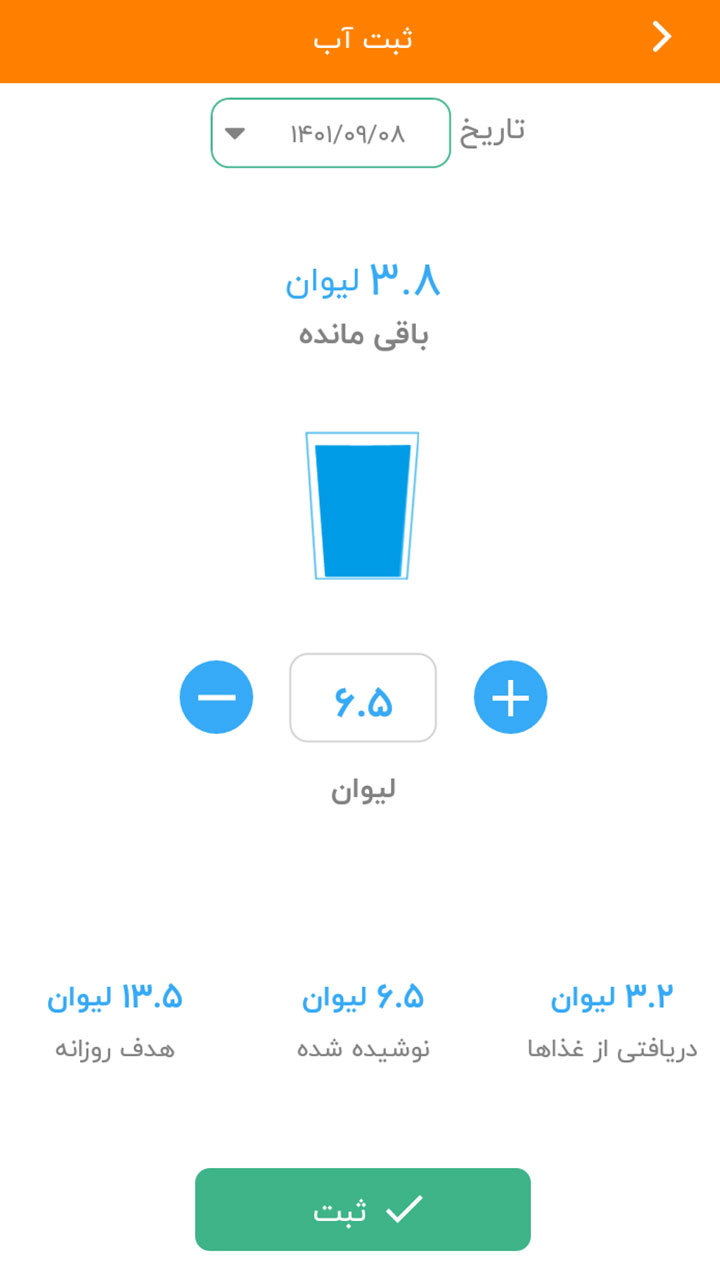Click the ۶.۵ cups input field
This screenshot has width=720, height=1280.
tap(362, 697)
